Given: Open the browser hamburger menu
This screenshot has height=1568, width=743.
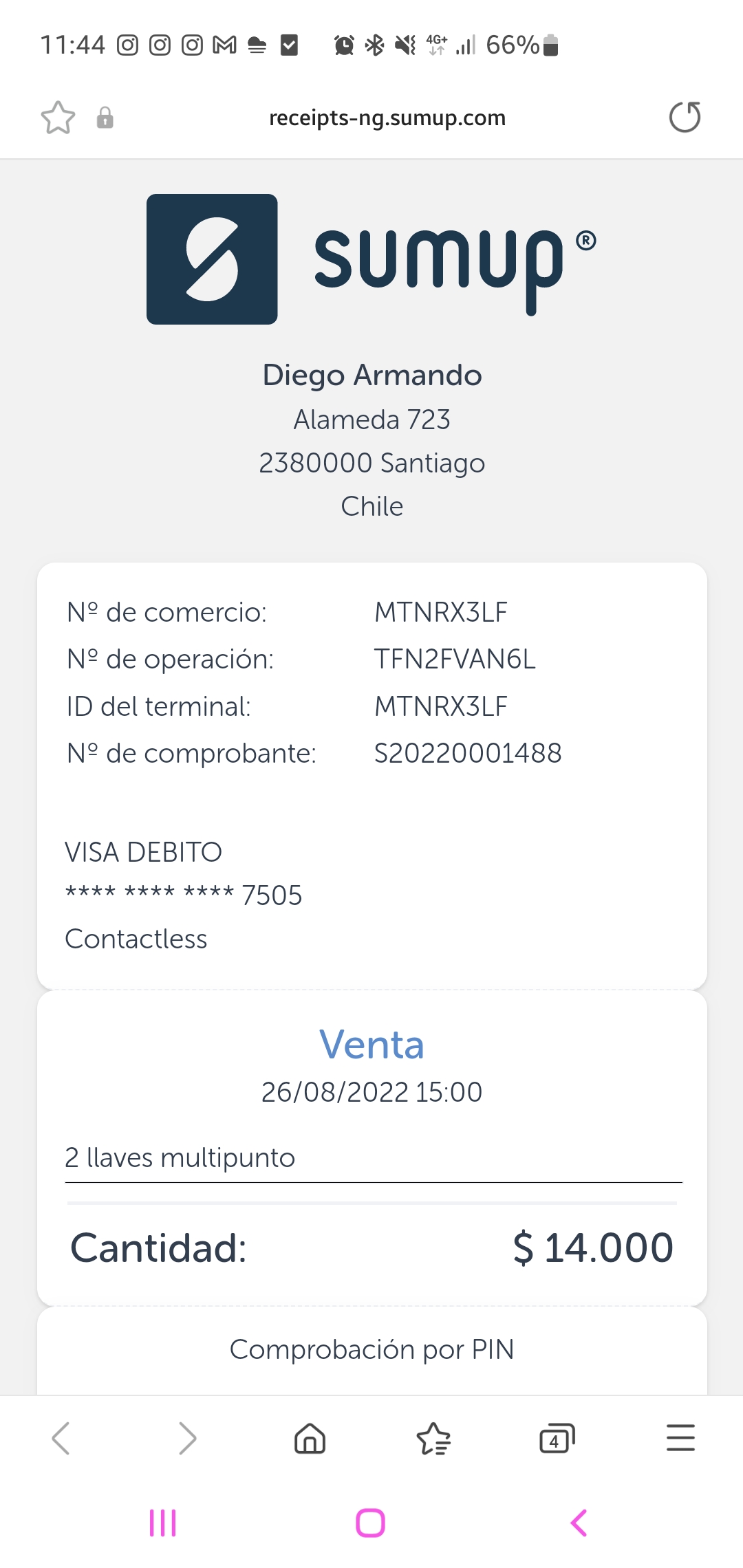Looking at the screenshot, I should coord(680,1438).
